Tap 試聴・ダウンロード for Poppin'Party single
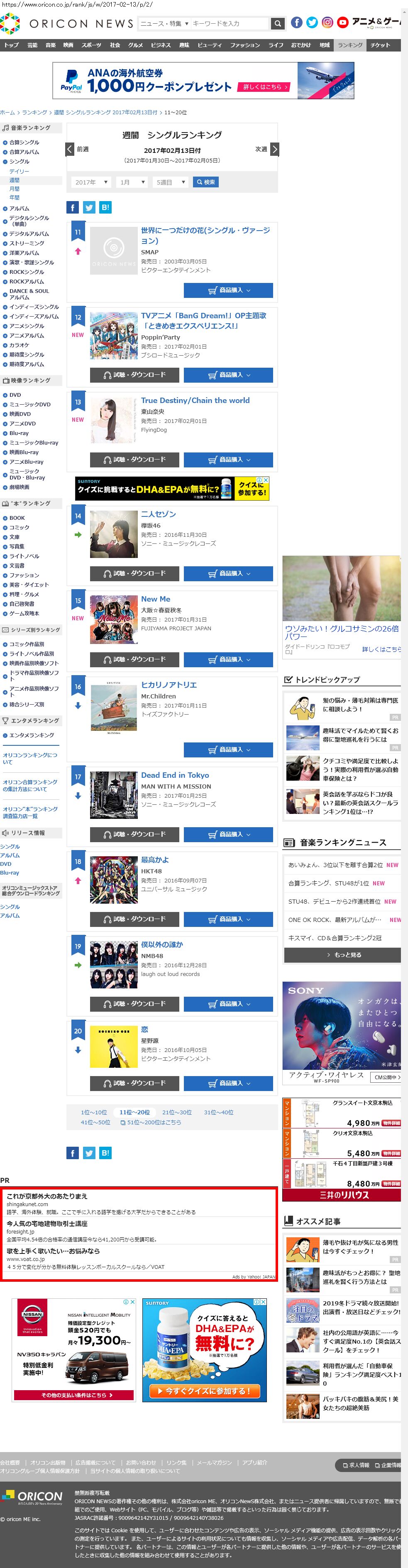The image size is (408, 1568). click(x=134, y=375)
